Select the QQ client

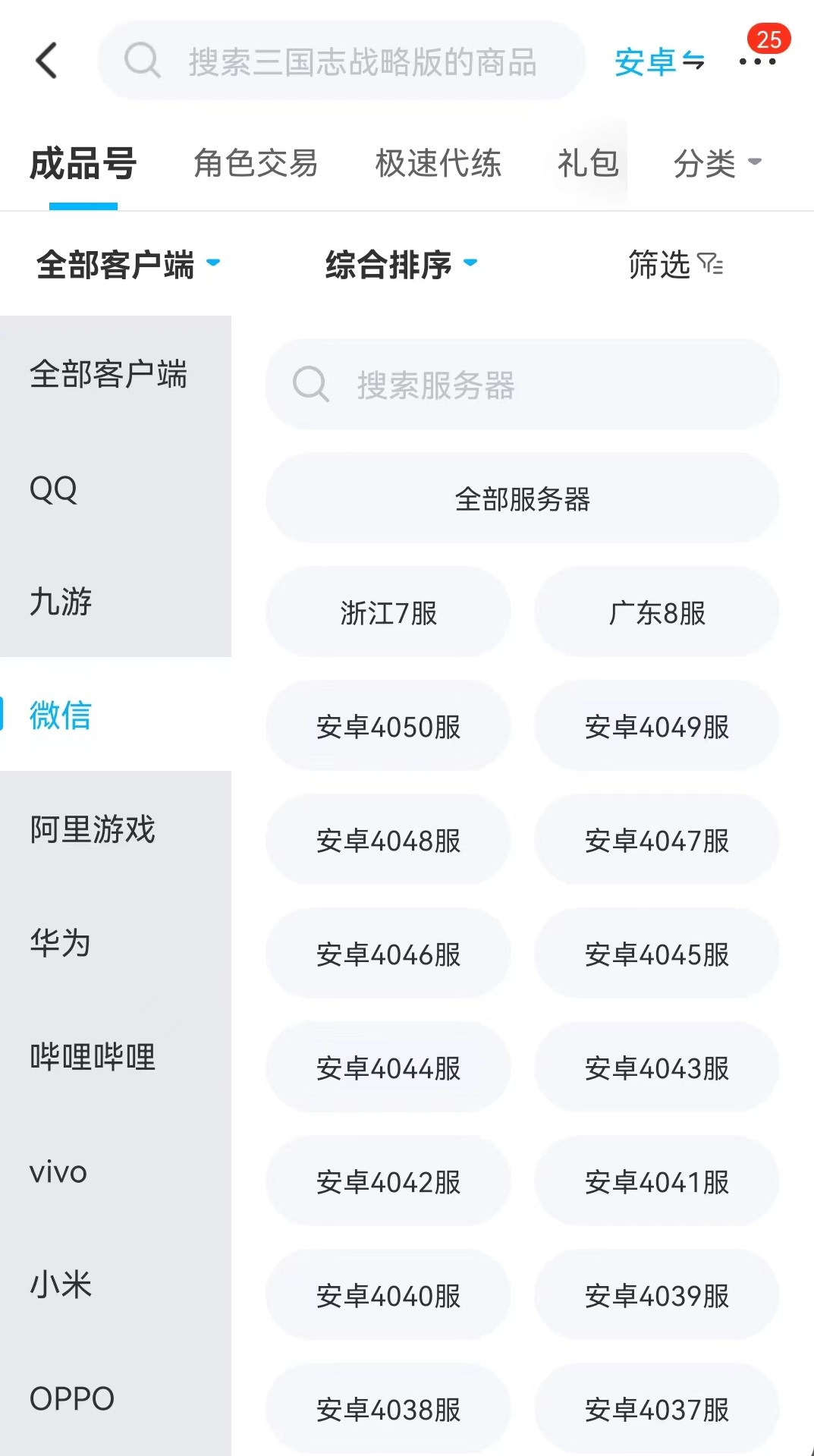pos(53,489)
